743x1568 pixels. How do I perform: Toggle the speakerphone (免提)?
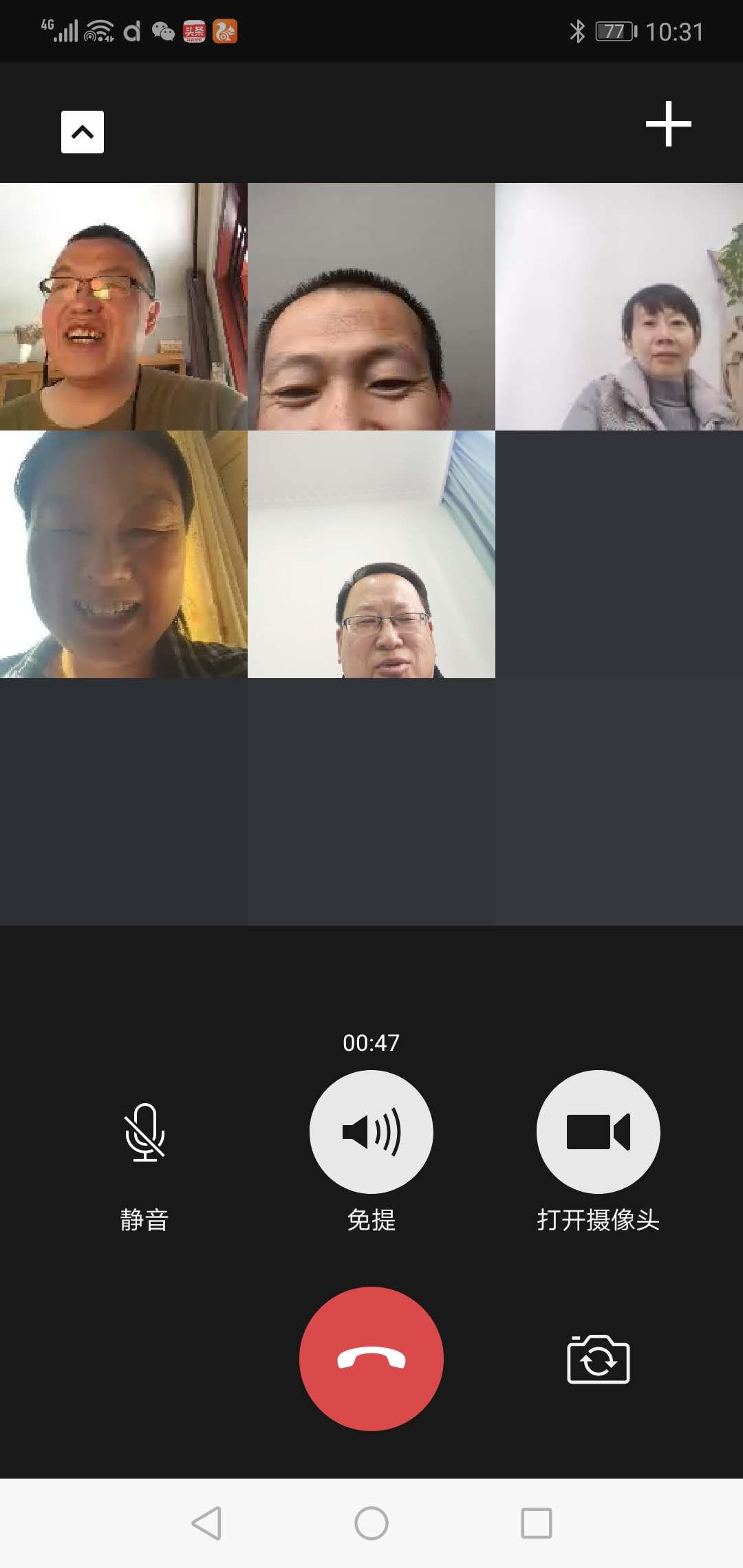(x=371, y=1132)
